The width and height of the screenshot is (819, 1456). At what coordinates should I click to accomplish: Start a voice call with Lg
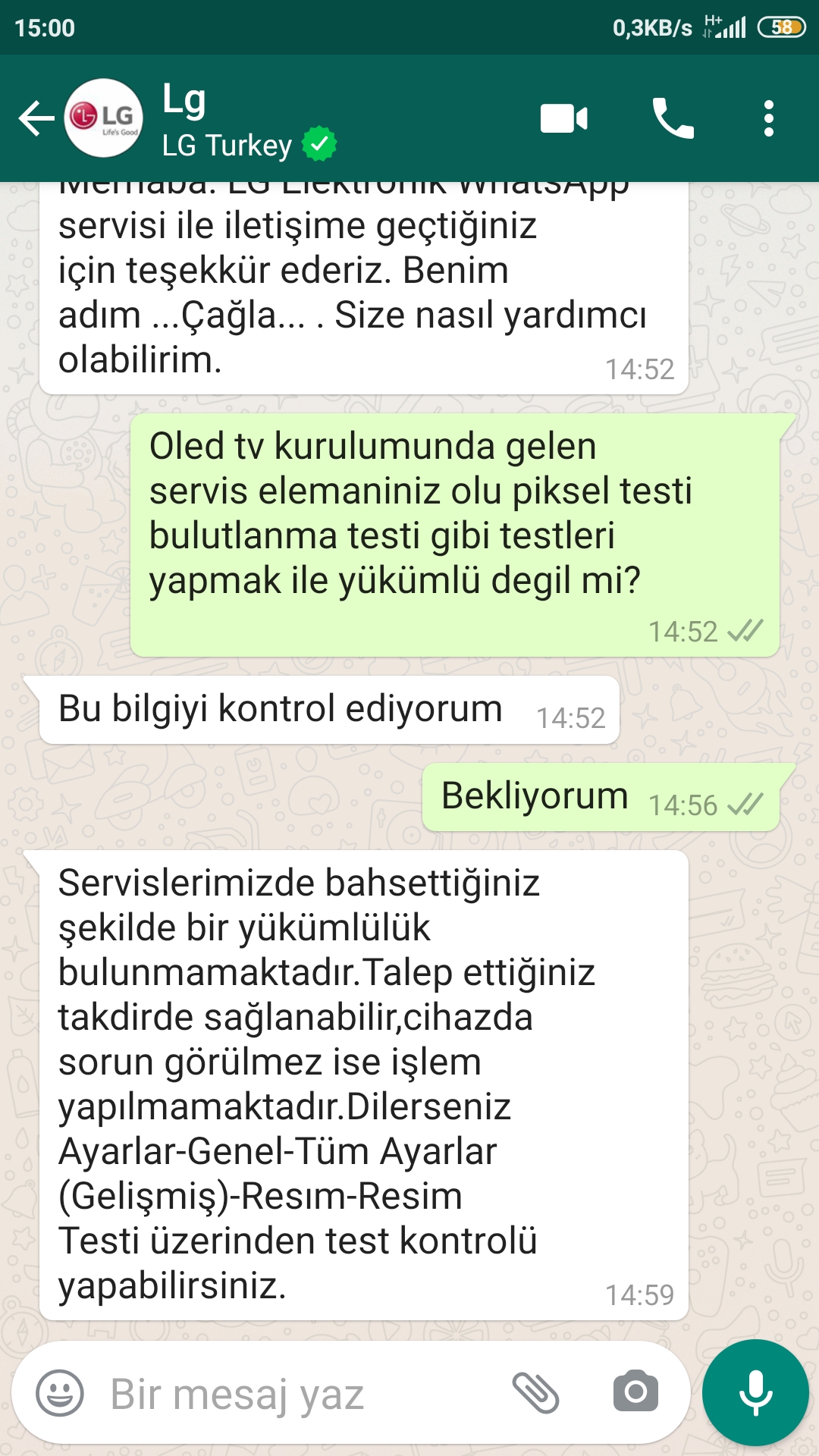[x=673, y=118]
